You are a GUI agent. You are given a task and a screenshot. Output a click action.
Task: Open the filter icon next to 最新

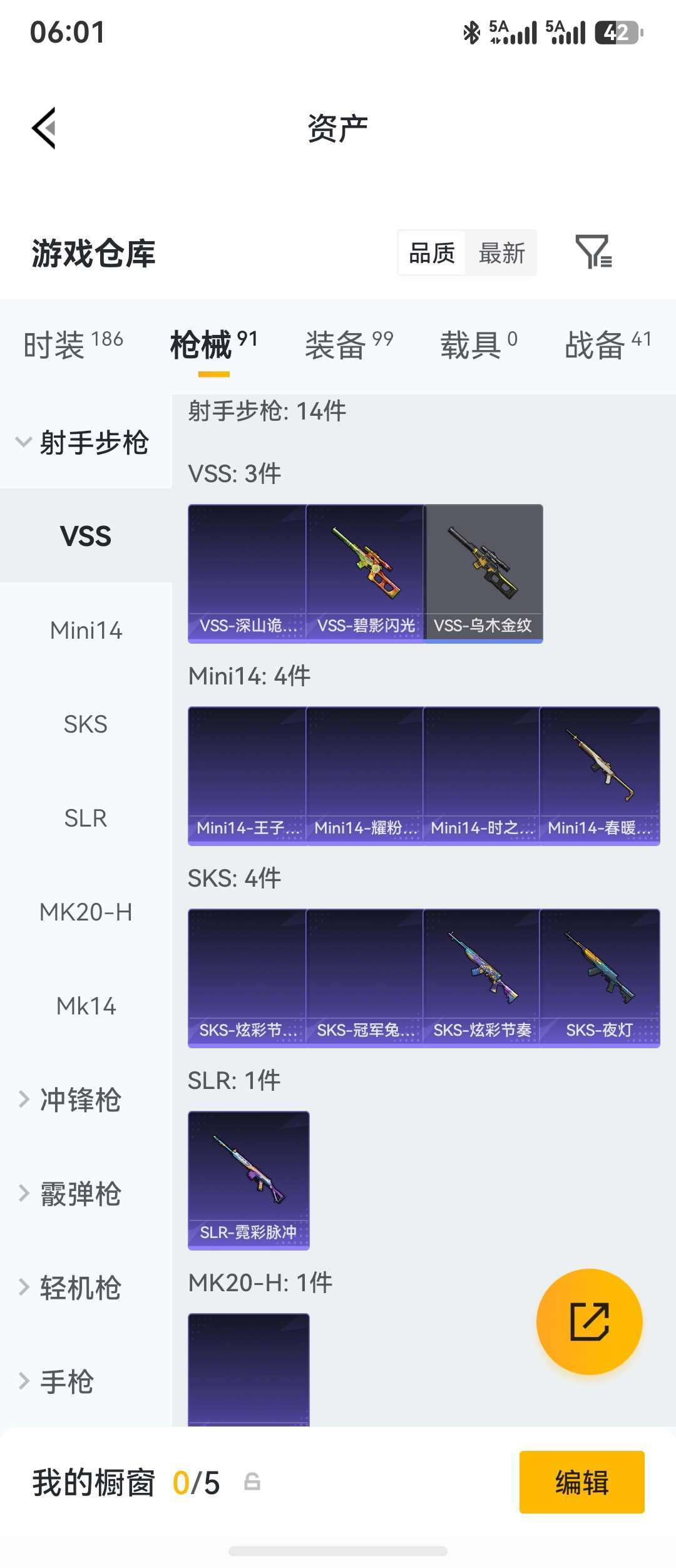point(593,252)
